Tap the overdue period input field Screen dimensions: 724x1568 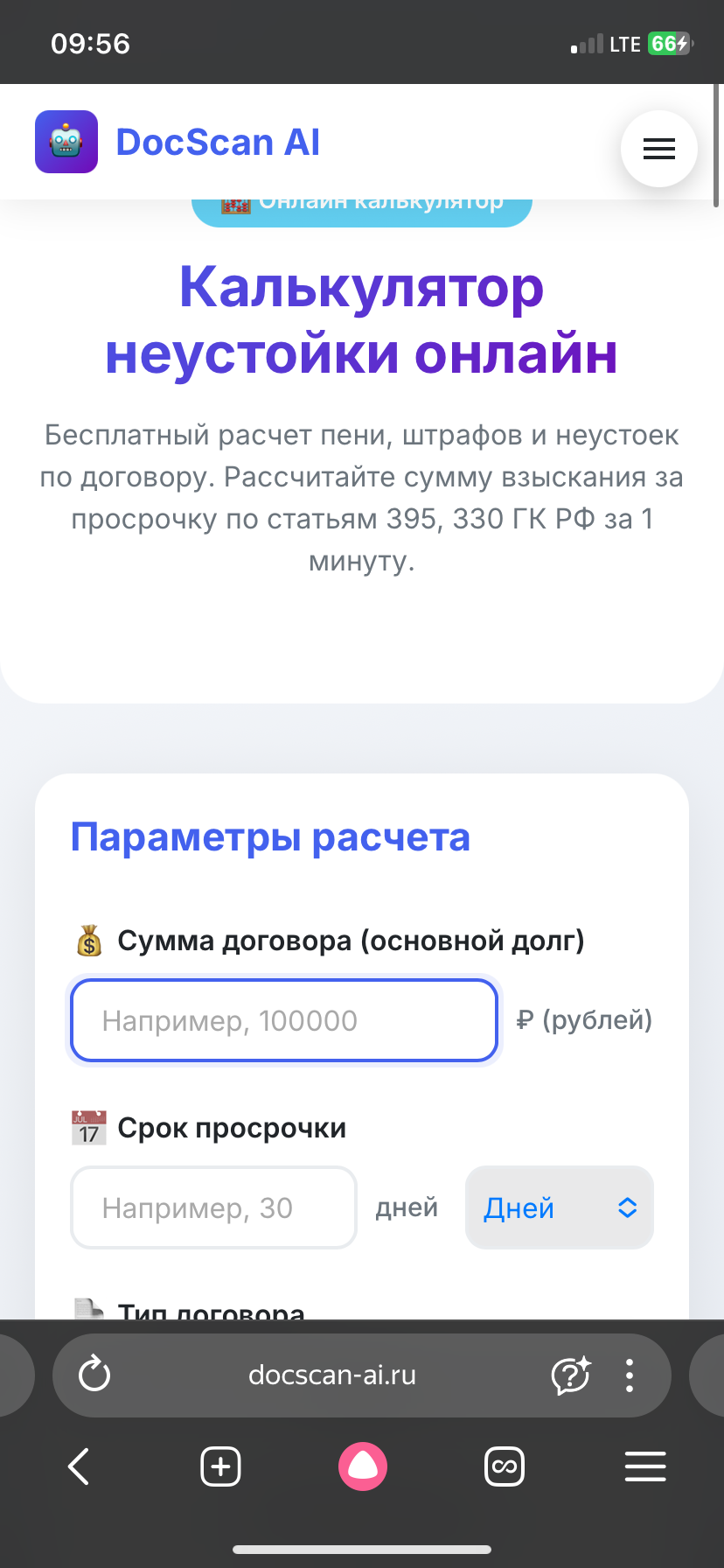coord(213,1207)
